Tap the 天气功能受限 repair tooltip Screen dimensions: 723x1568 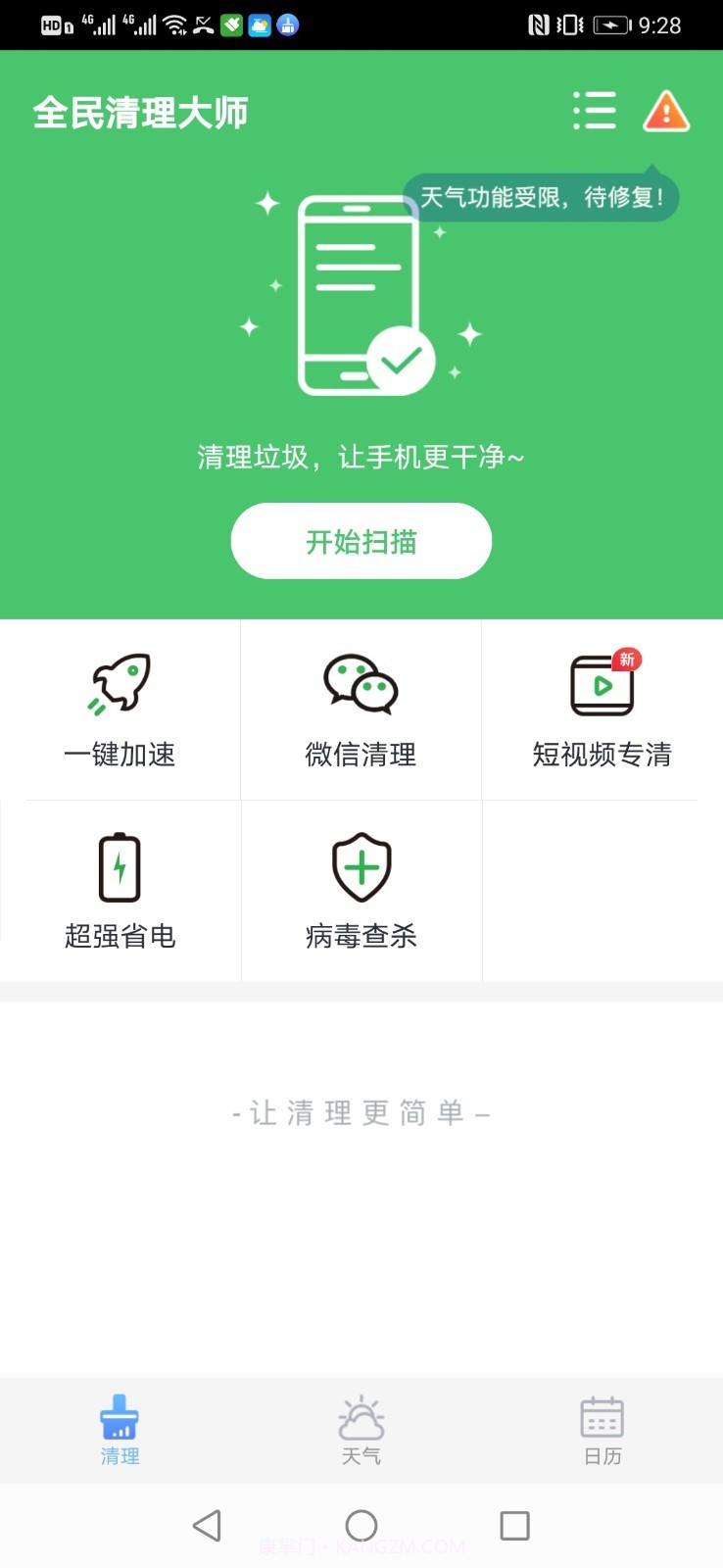542,198
